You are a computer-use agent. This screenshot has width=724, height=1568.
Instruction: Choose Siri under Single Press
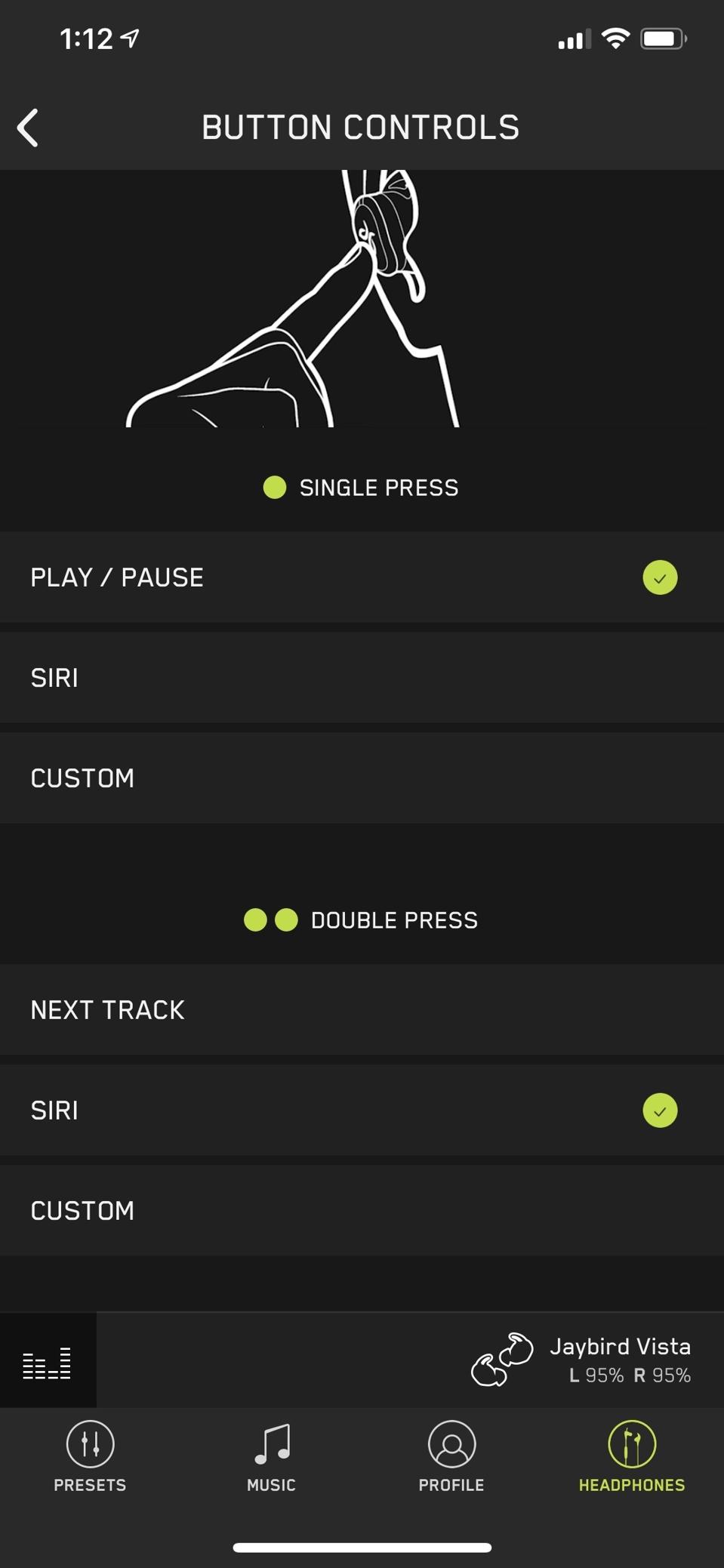tap(362, 678)
